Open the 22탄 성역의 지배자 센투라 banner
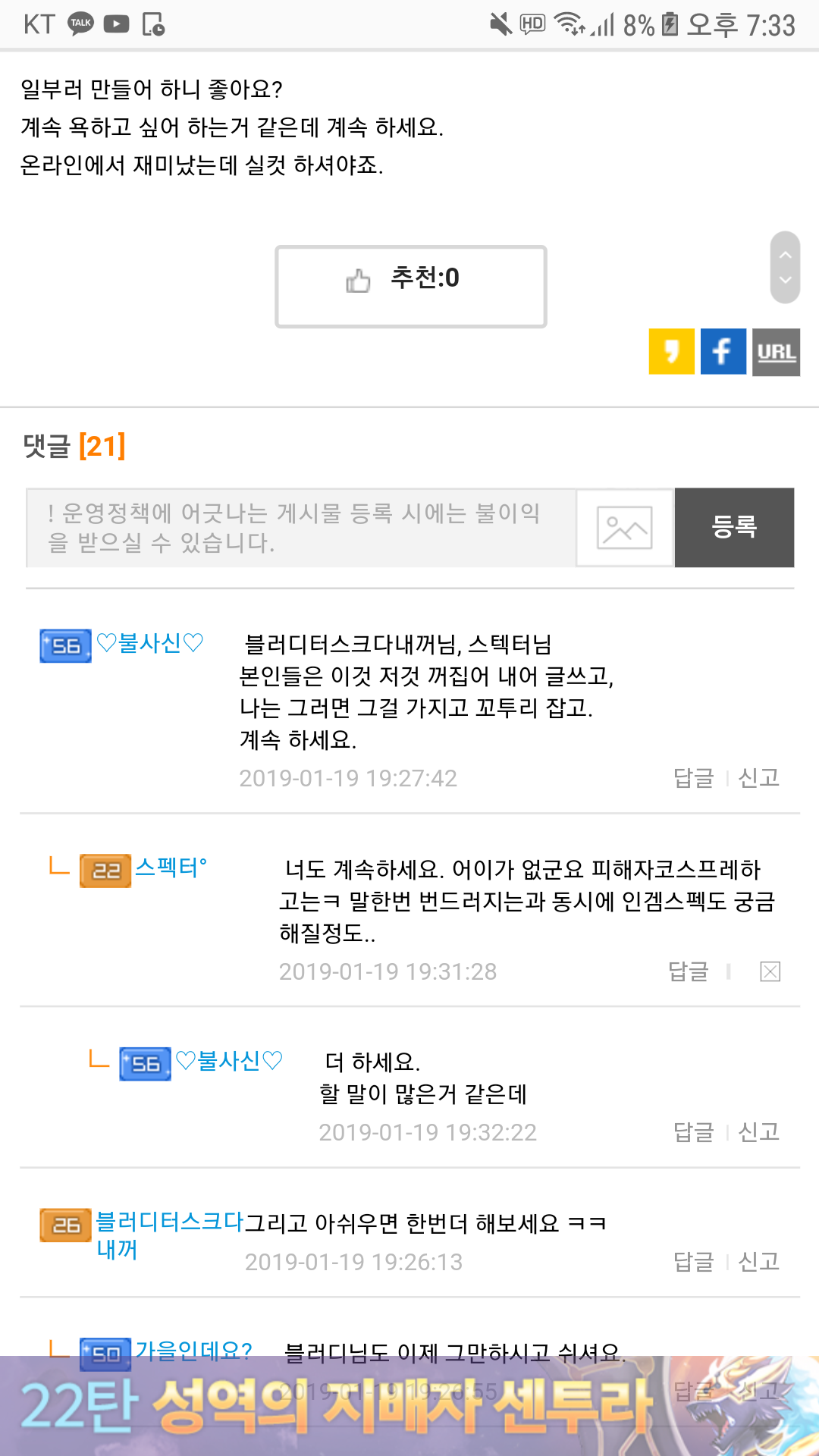Image resolution: width=819 pixels, height=1456 pixels. [x=409, y=1407]
